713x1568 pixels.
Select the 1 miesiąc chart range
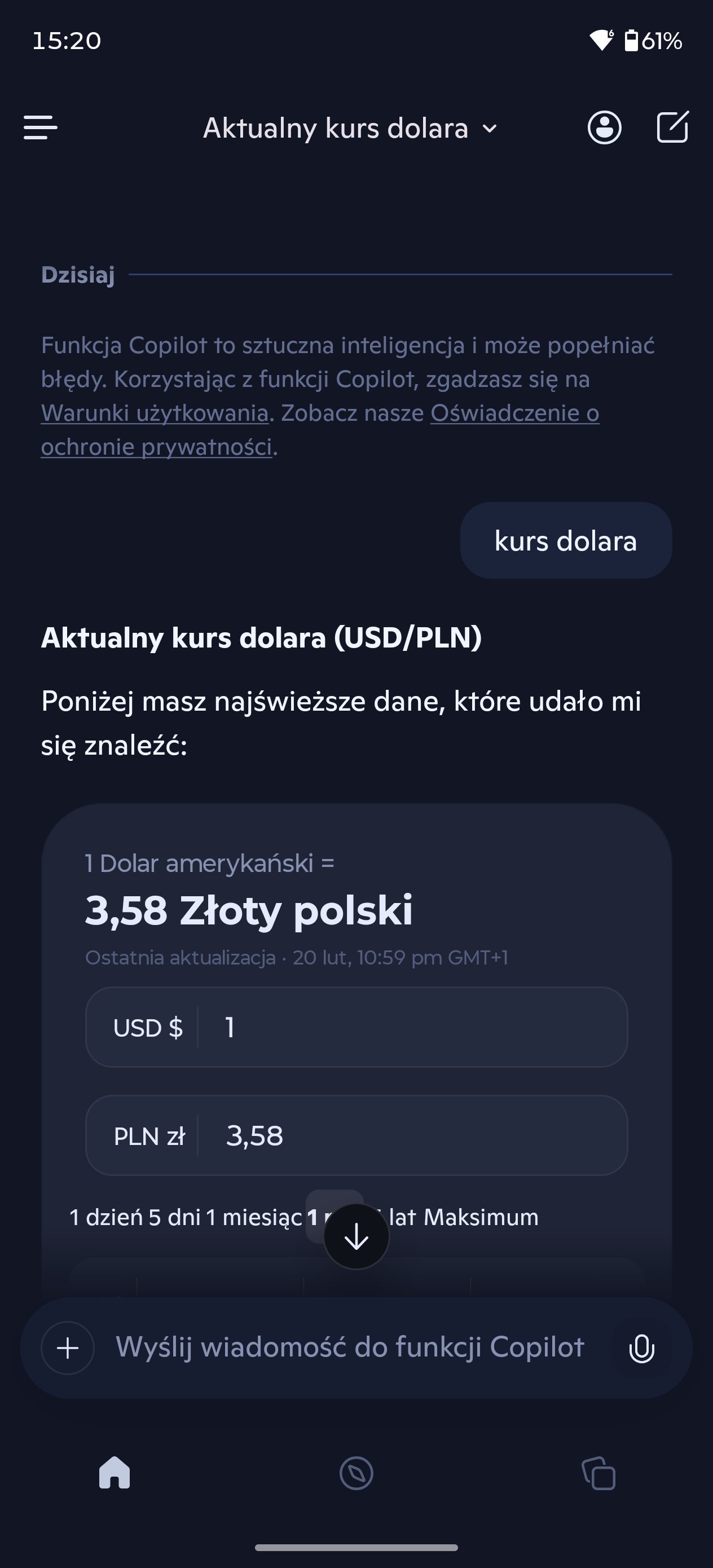[254, 1217]
